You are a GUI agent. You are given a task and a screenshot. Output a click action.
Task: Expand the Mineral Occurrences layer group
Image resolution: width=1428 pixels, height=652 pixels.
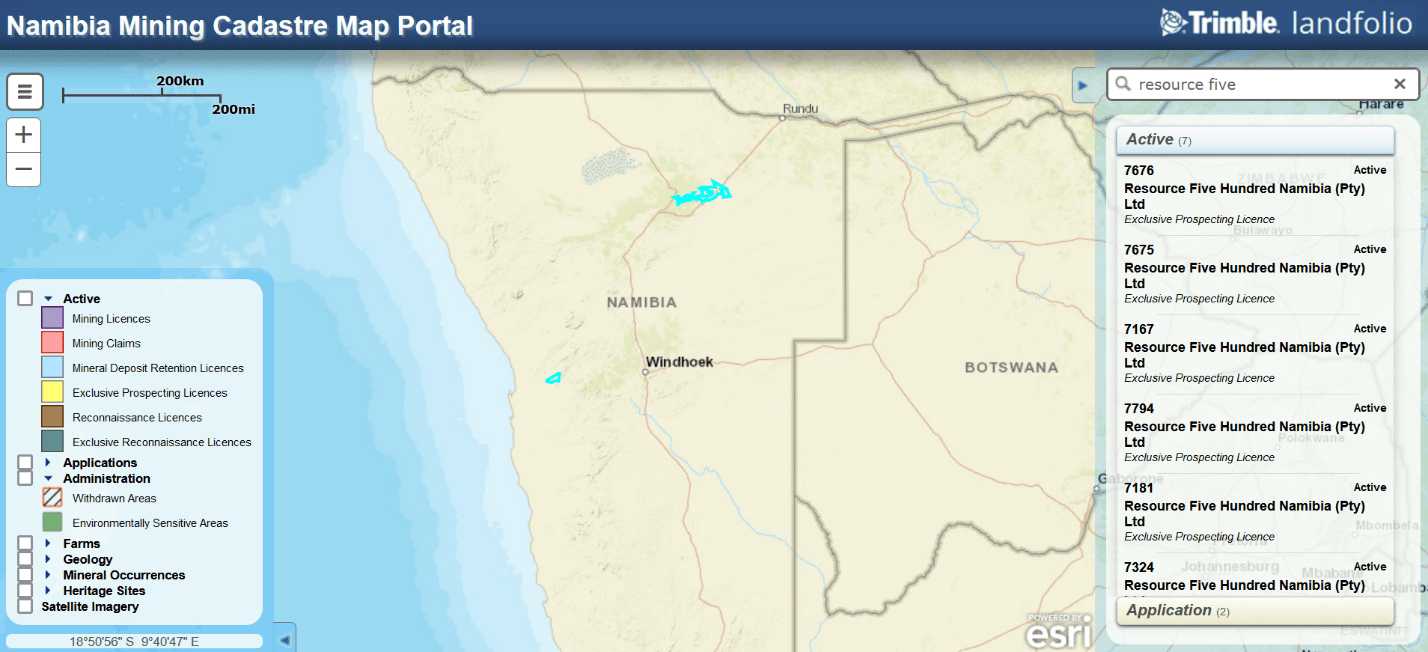click(x=48, y=575)
